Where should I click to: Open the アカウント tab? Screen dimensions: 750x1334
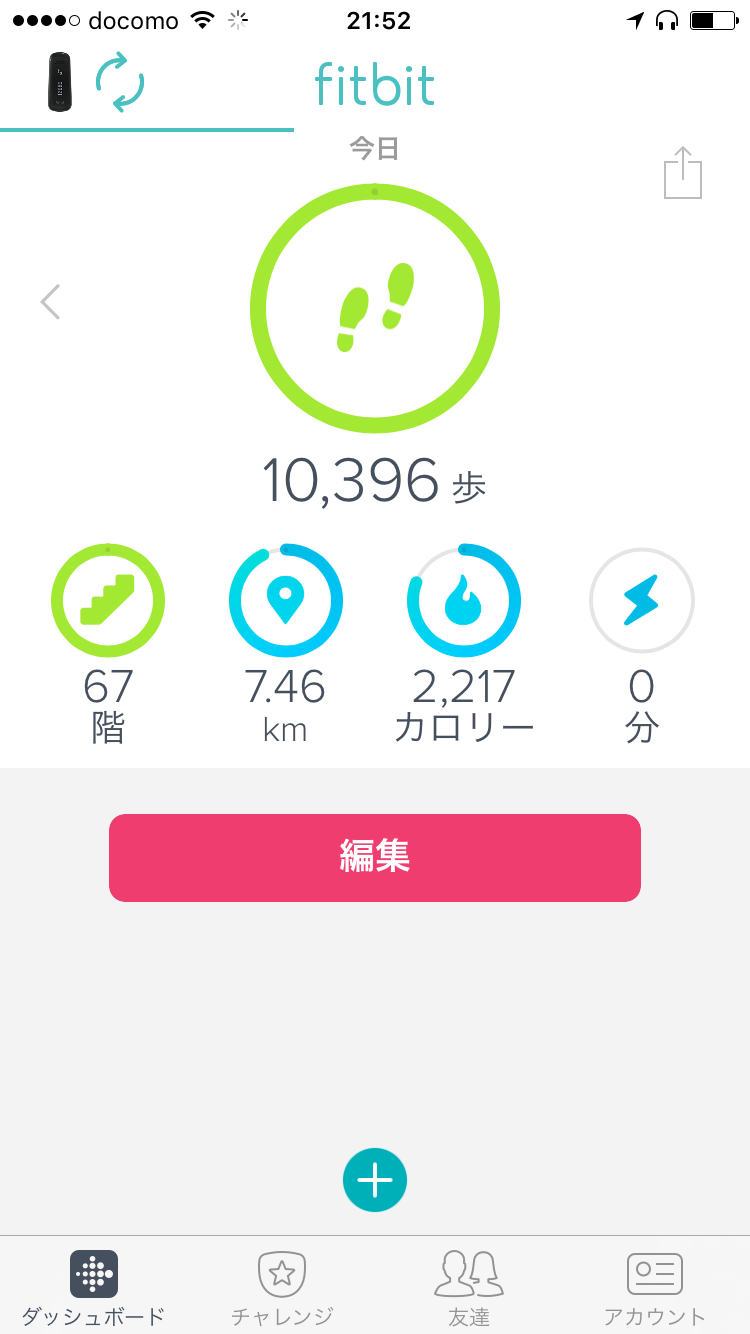point(655,1287)
